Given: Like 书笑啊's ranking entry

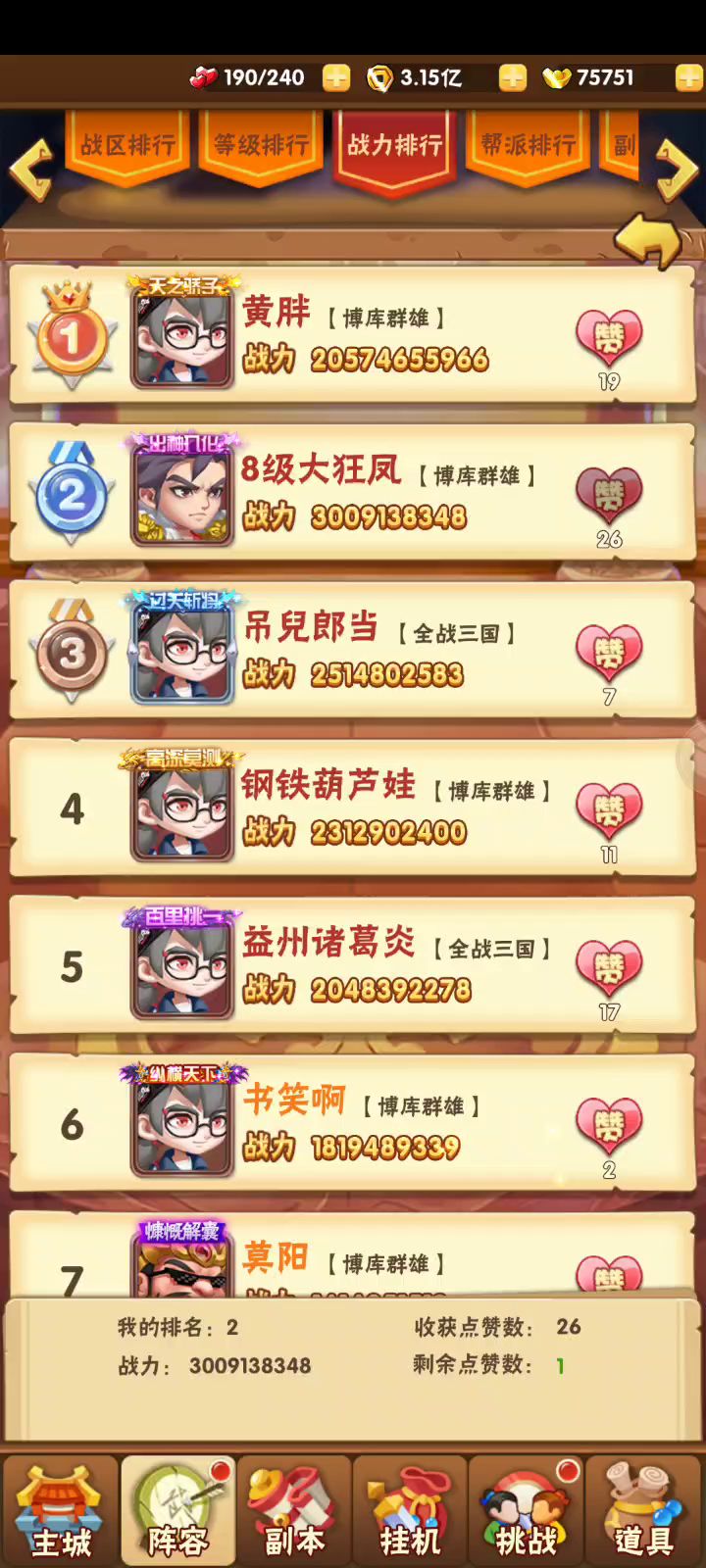Looking at the screenshot, I should 609,1127.
